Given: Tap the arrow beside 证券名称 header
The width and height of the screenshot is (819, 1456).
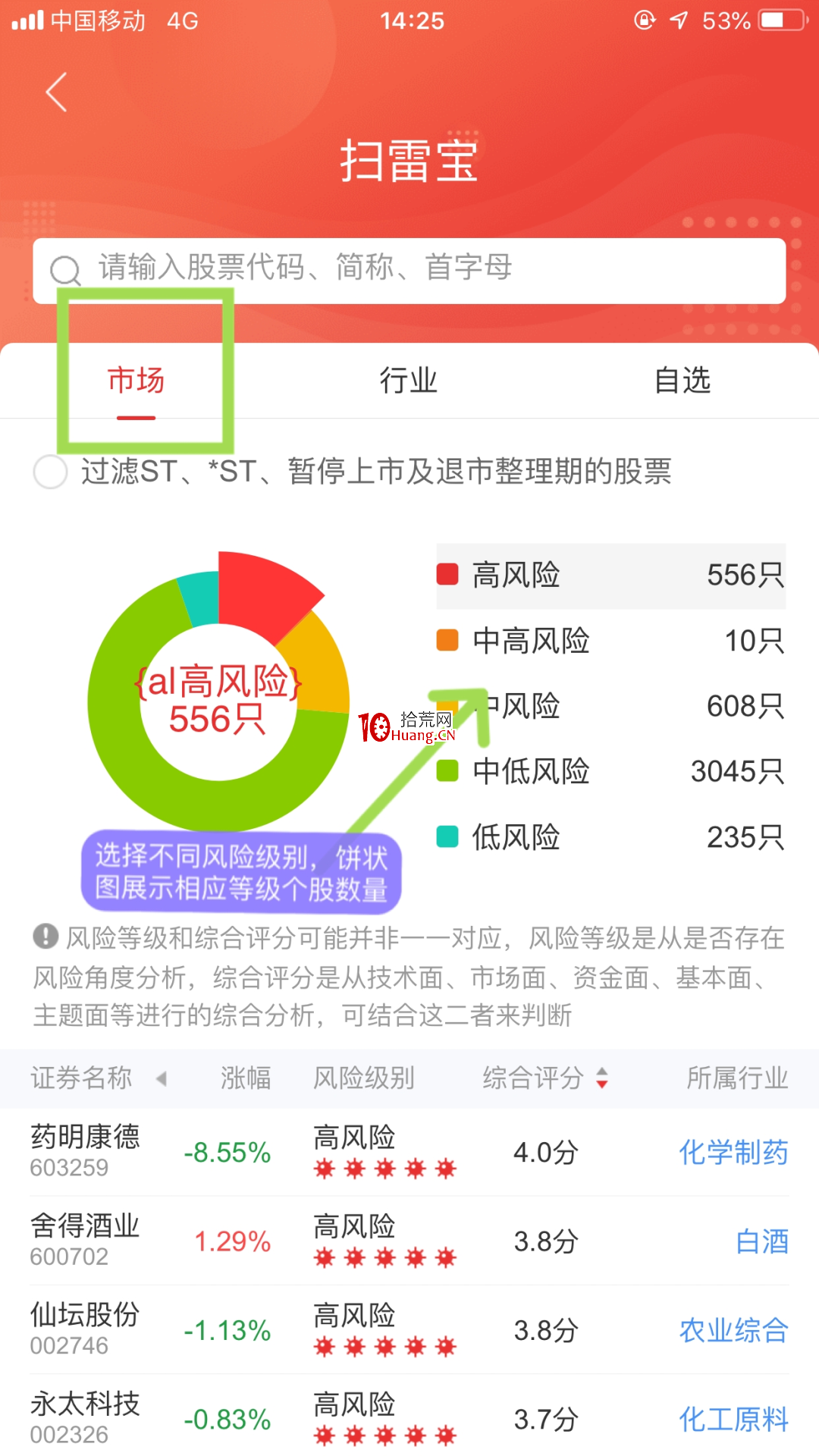Looking at the screenshot, I should coord(162,1078).
